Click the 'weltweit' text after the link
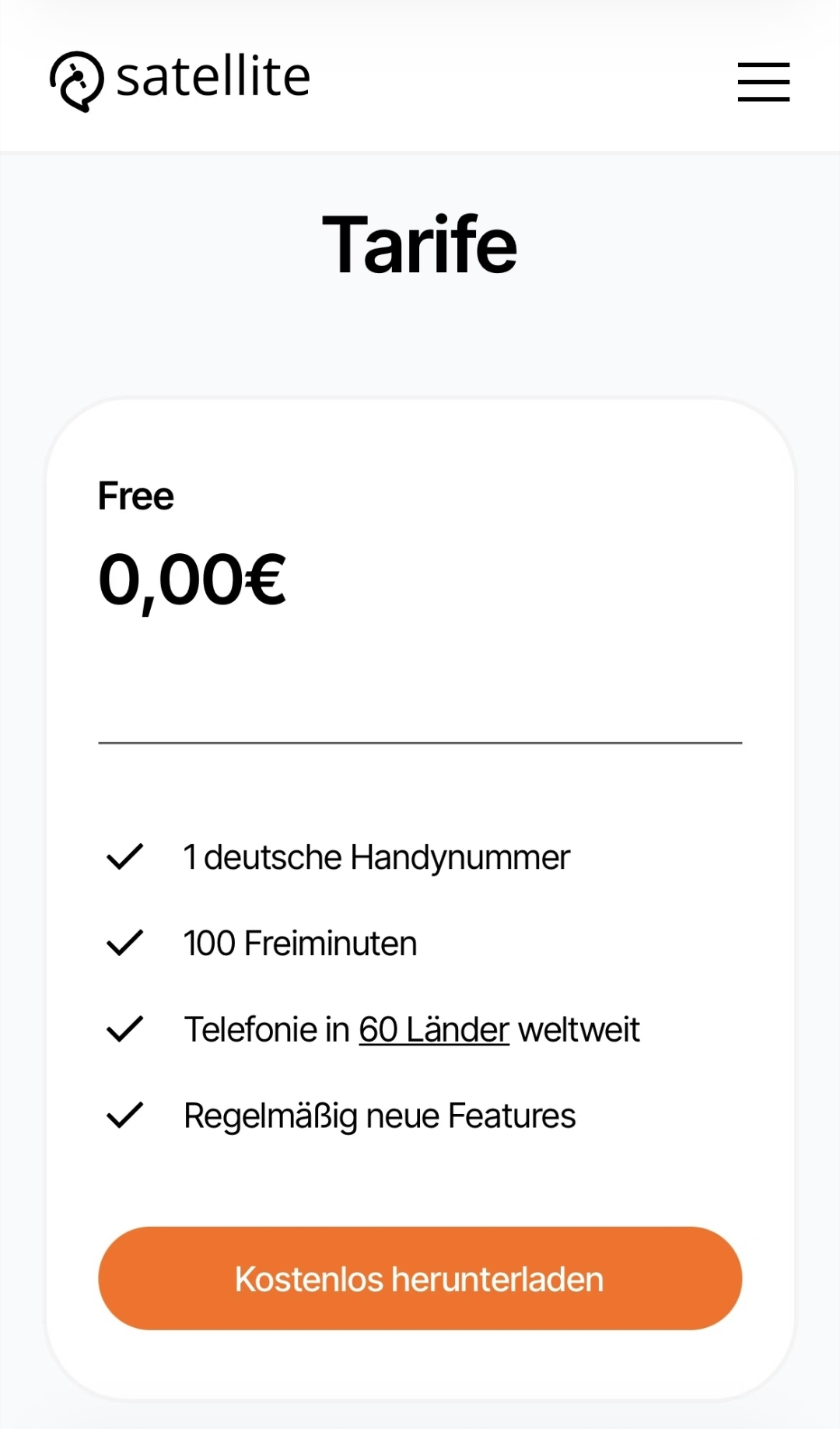This screenshot has height=1429, width=840. click(579, 1028)
